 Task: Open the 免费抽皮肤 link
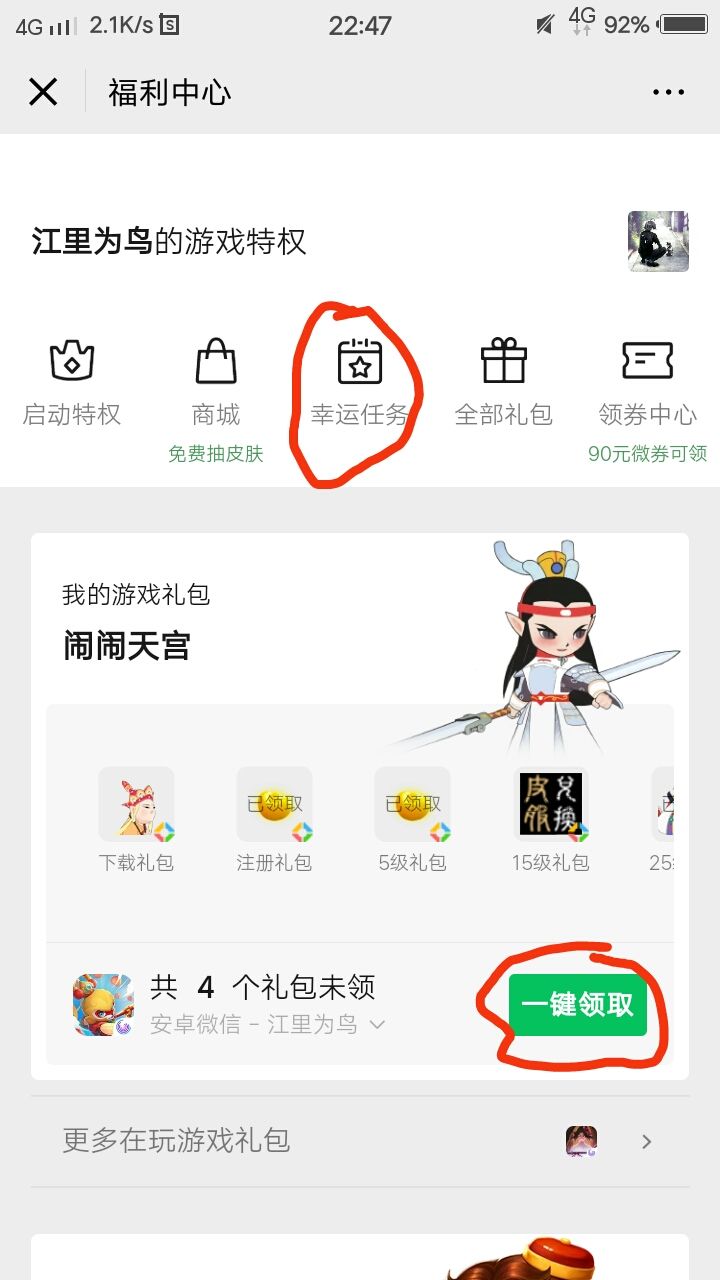click(215, 452)
